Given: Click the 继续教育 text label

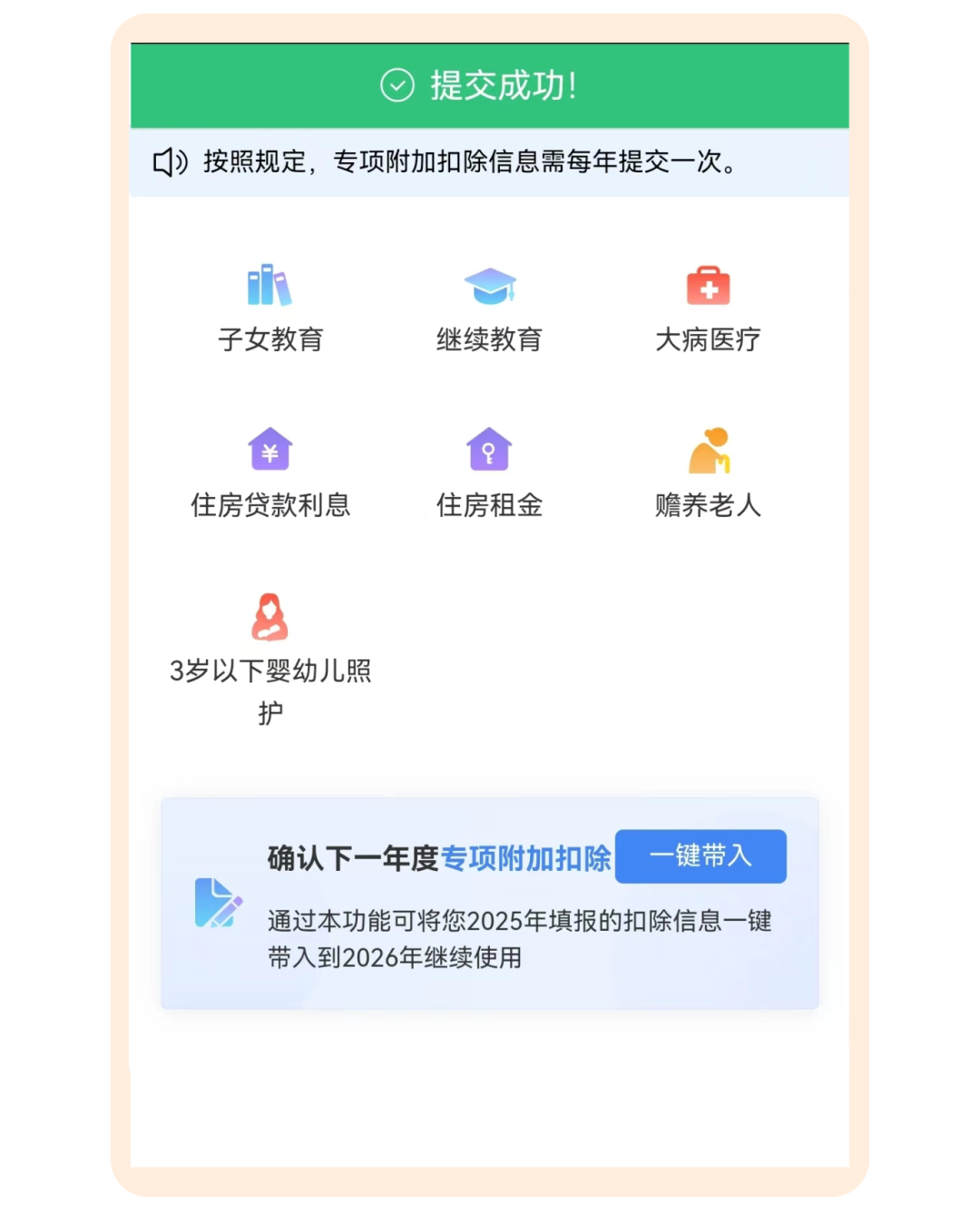Looking at the screenshot, I should [x=490, y=340].
